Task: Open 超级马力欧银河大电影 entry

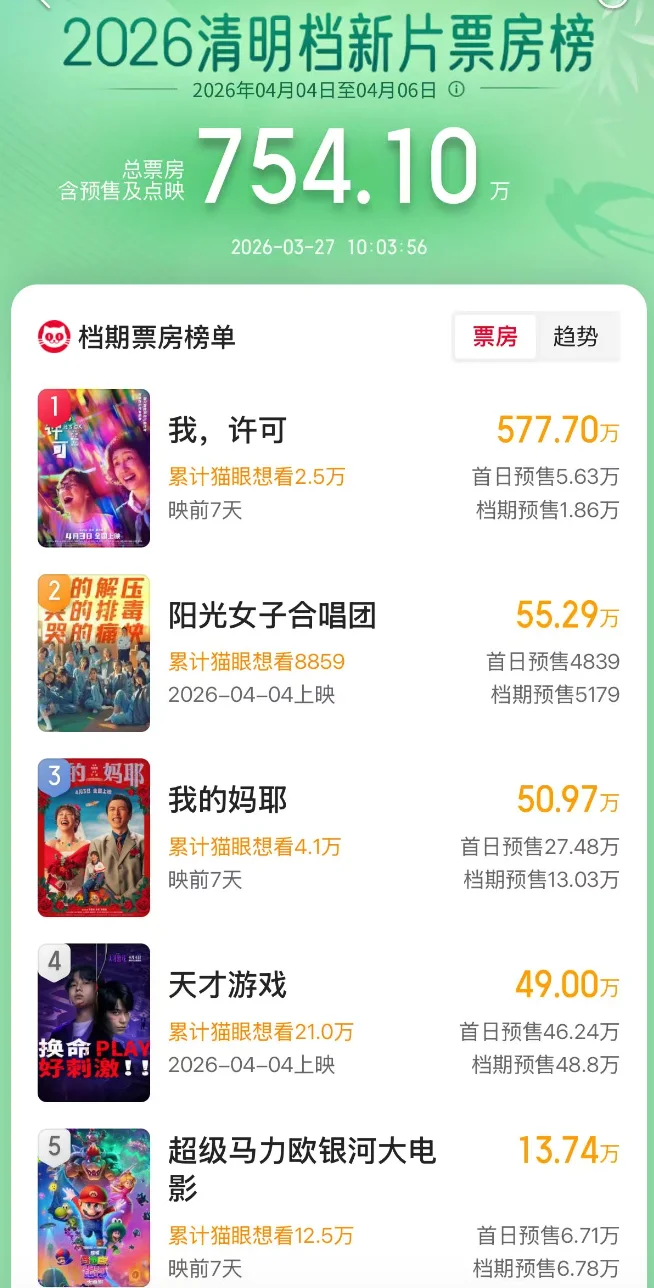Action: (302, 1168)
